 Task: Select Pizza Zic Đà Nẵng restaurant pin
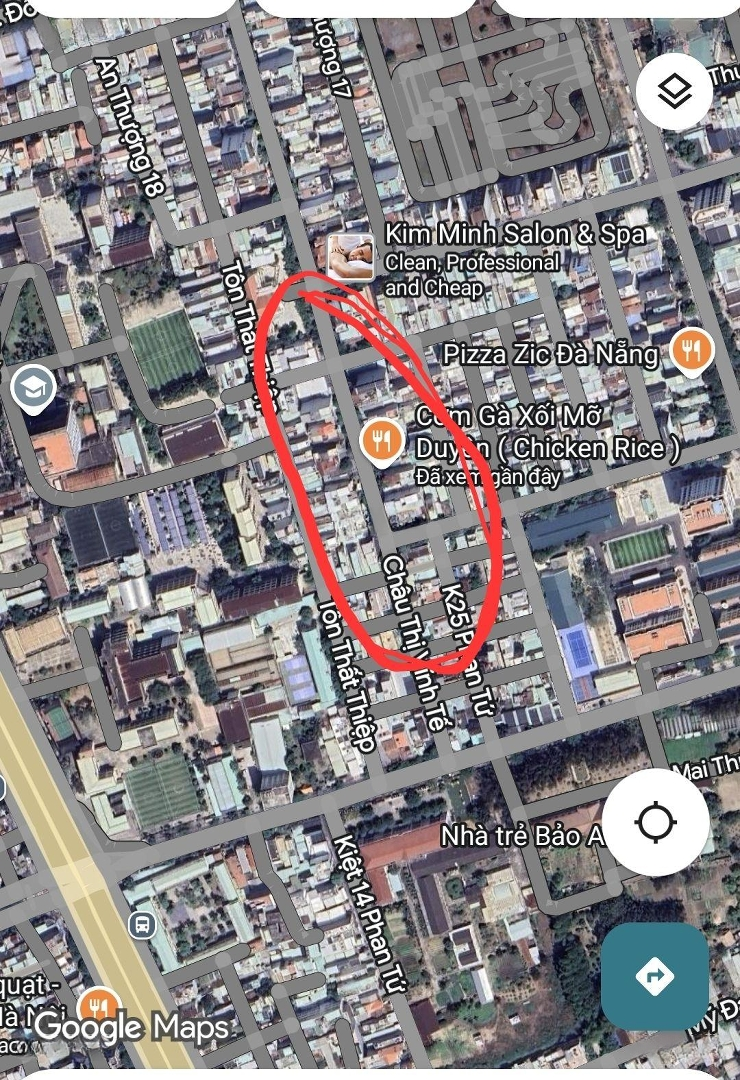(691, 351)
